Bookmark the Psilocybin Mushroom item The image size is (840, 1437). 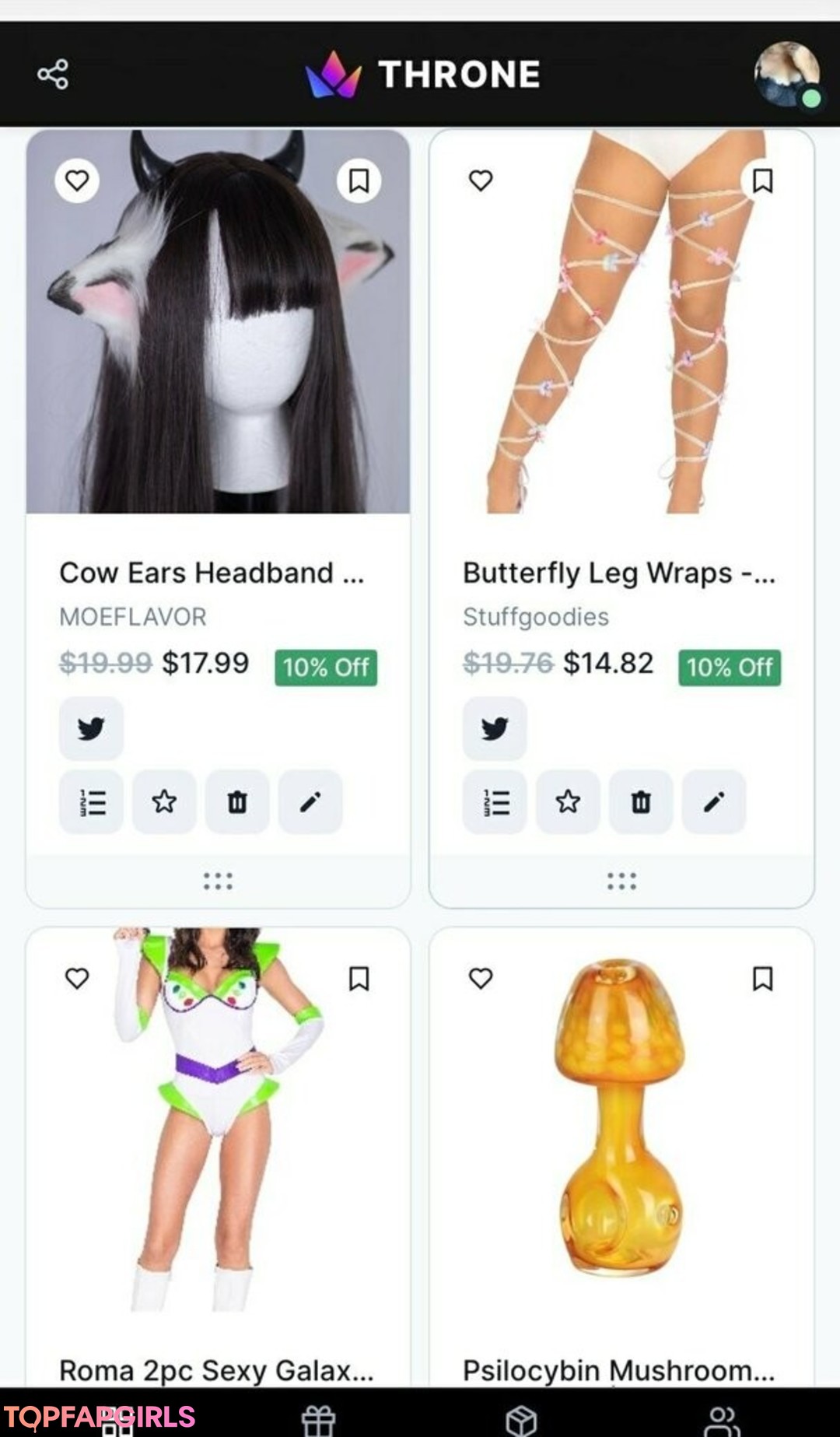(x=762, y=978)
